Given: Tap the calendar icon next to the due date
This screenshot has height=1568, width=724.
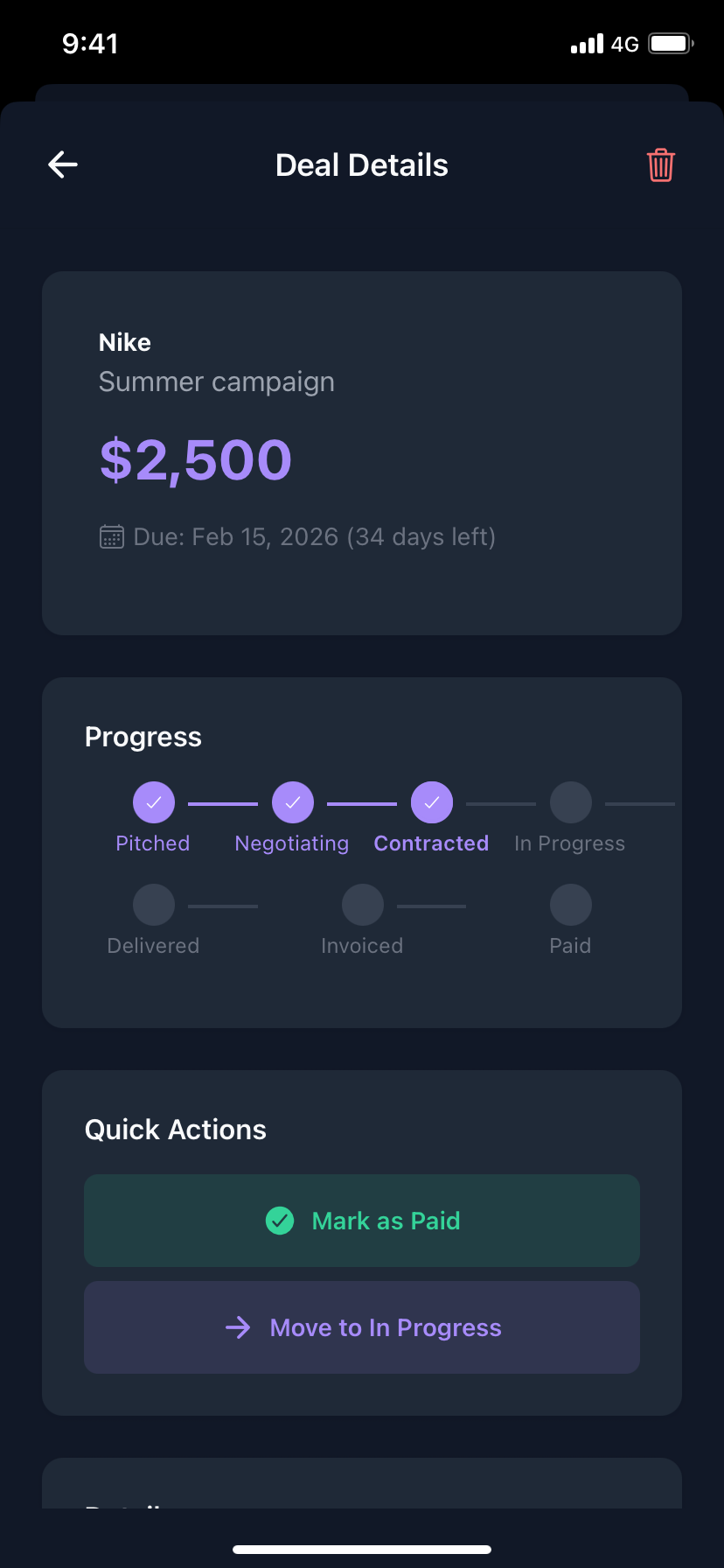Looking at the screenshot, I should (111, 536).
